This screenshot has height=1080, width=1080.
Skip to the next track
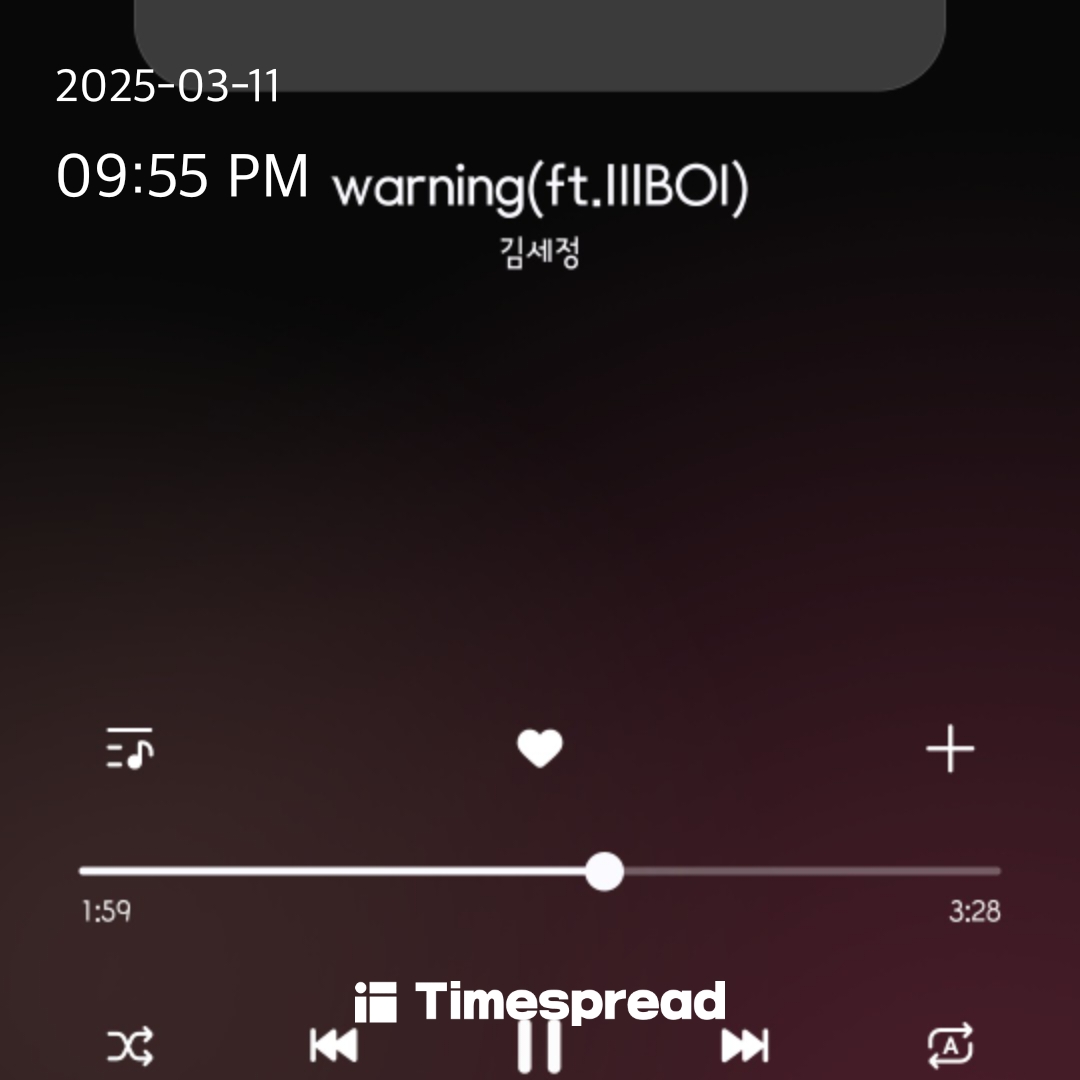745,1047
